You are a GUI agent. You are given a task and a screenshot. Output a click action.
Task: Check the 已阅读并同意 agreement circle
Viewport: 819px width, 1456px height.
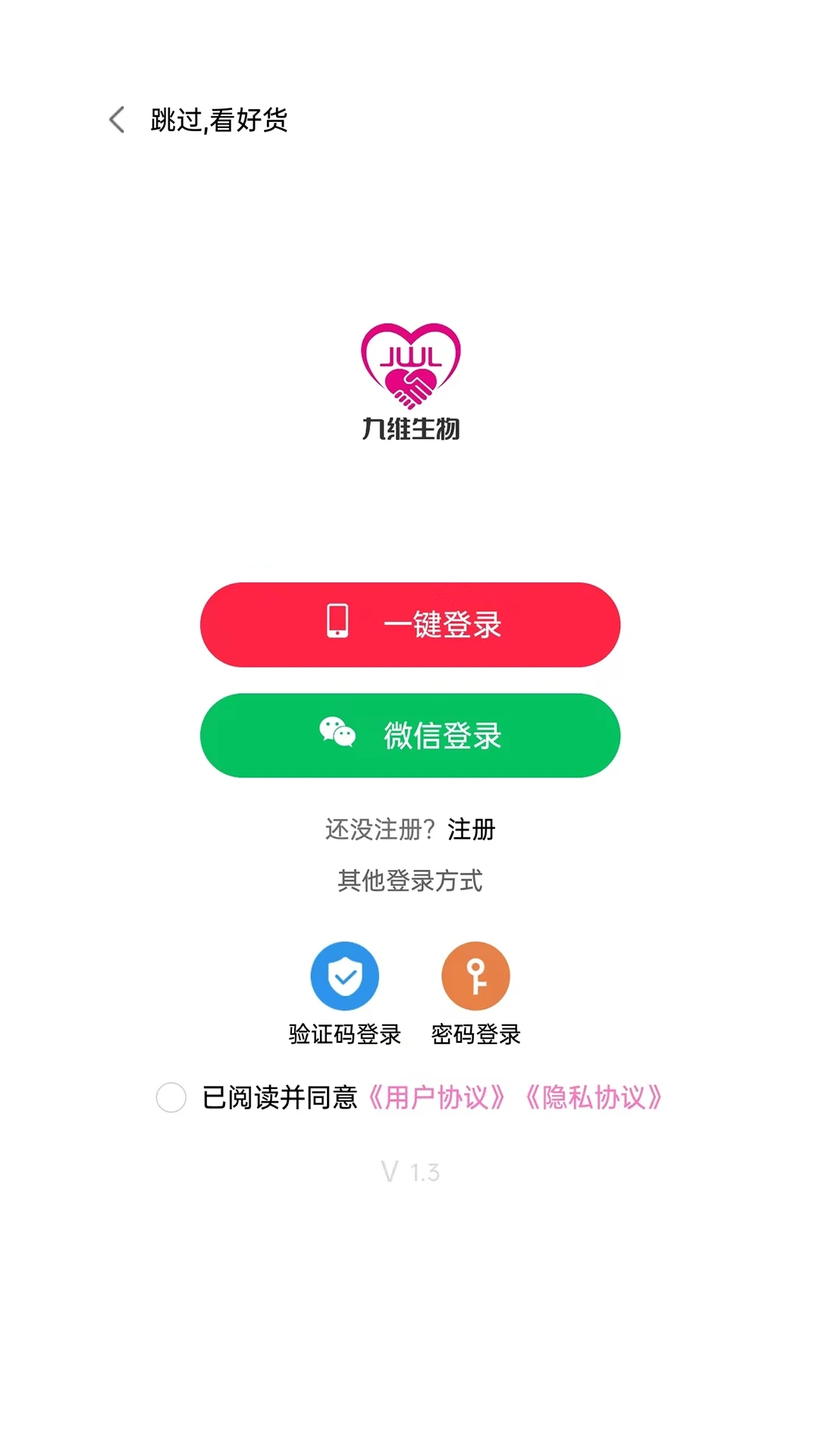[x=171, y=1097]
